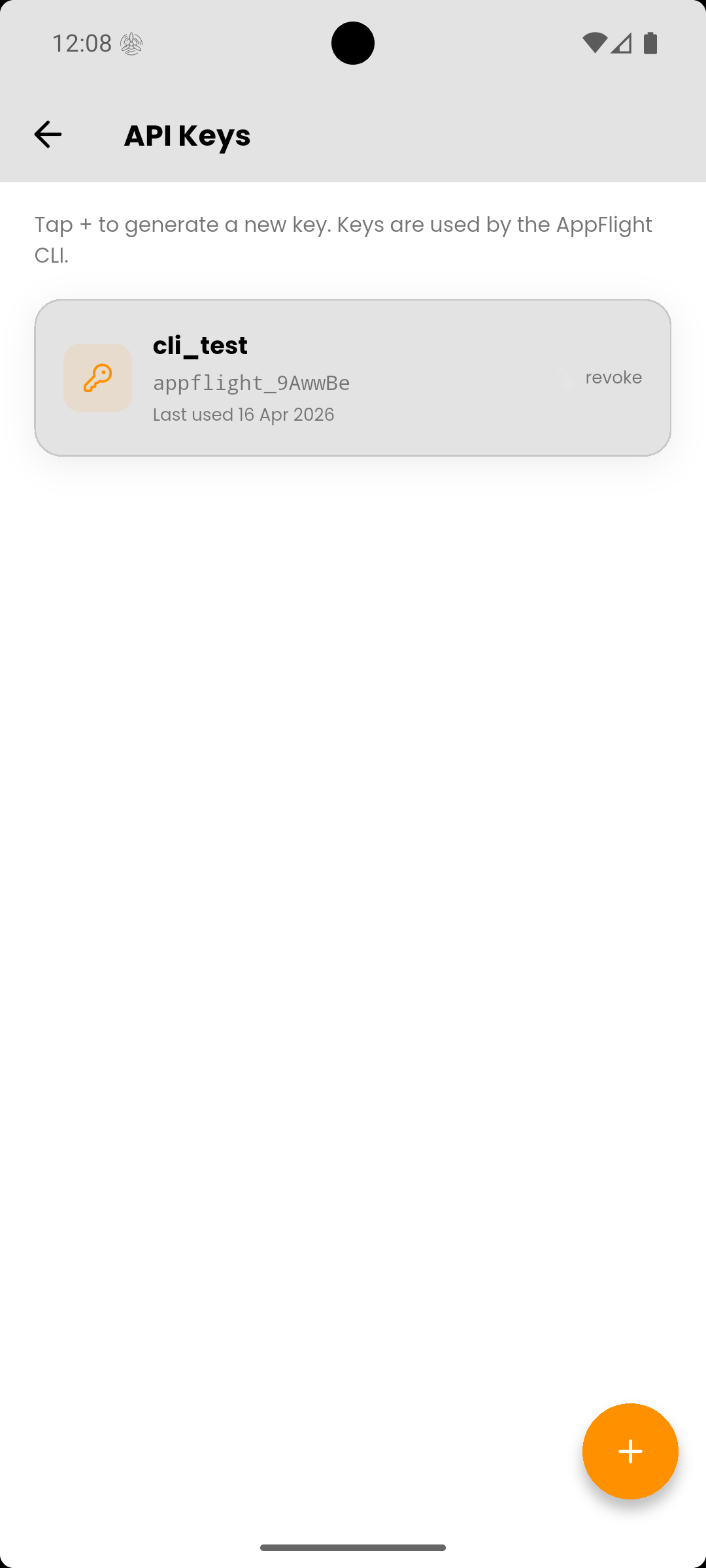Tap the notification icon next to the clock
The height and width of the screenshot is (1568, 706).
coord(131,43)
